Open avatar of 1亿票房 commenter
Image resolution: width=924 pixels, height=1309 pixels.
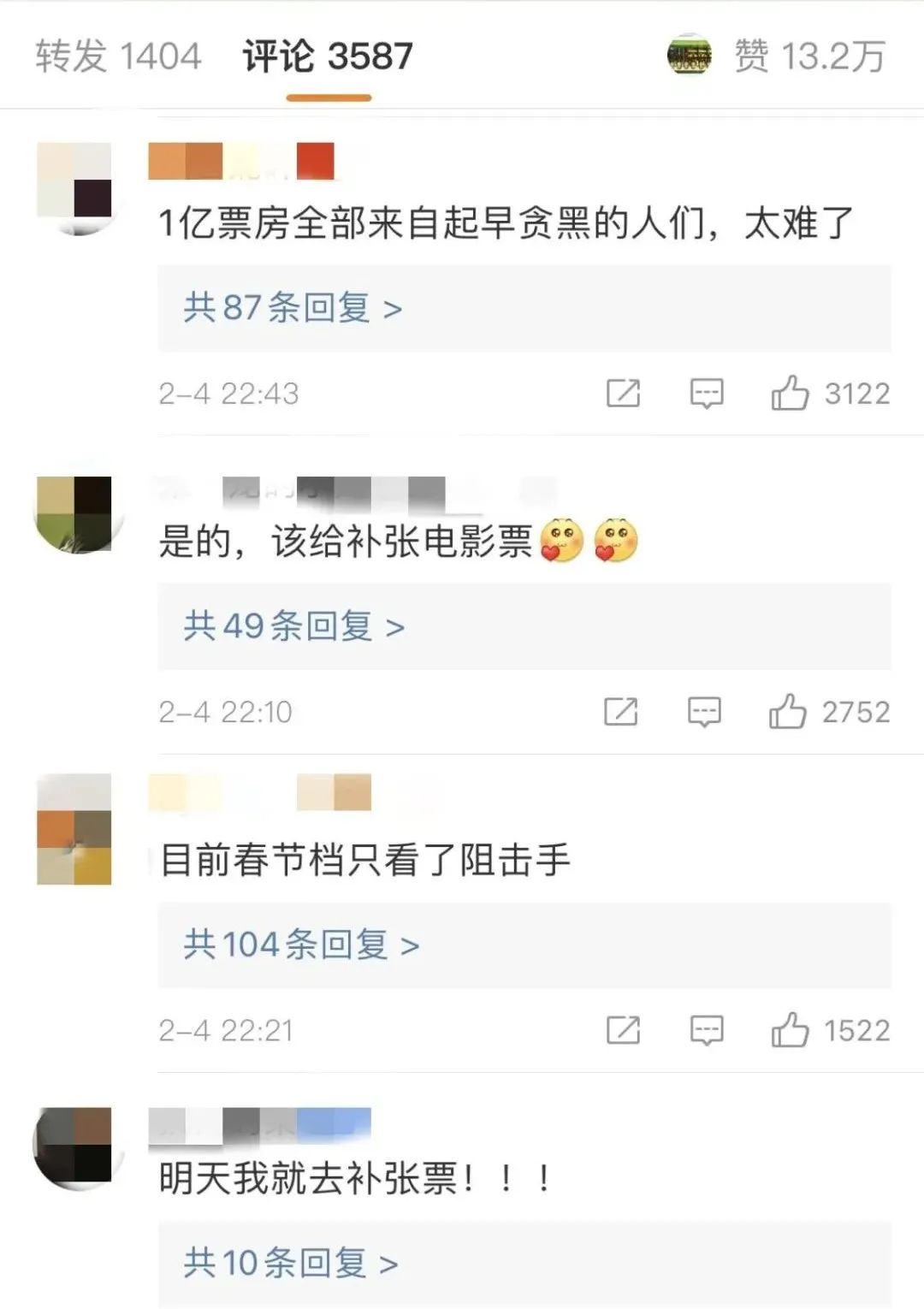click(x=75, y=187)
